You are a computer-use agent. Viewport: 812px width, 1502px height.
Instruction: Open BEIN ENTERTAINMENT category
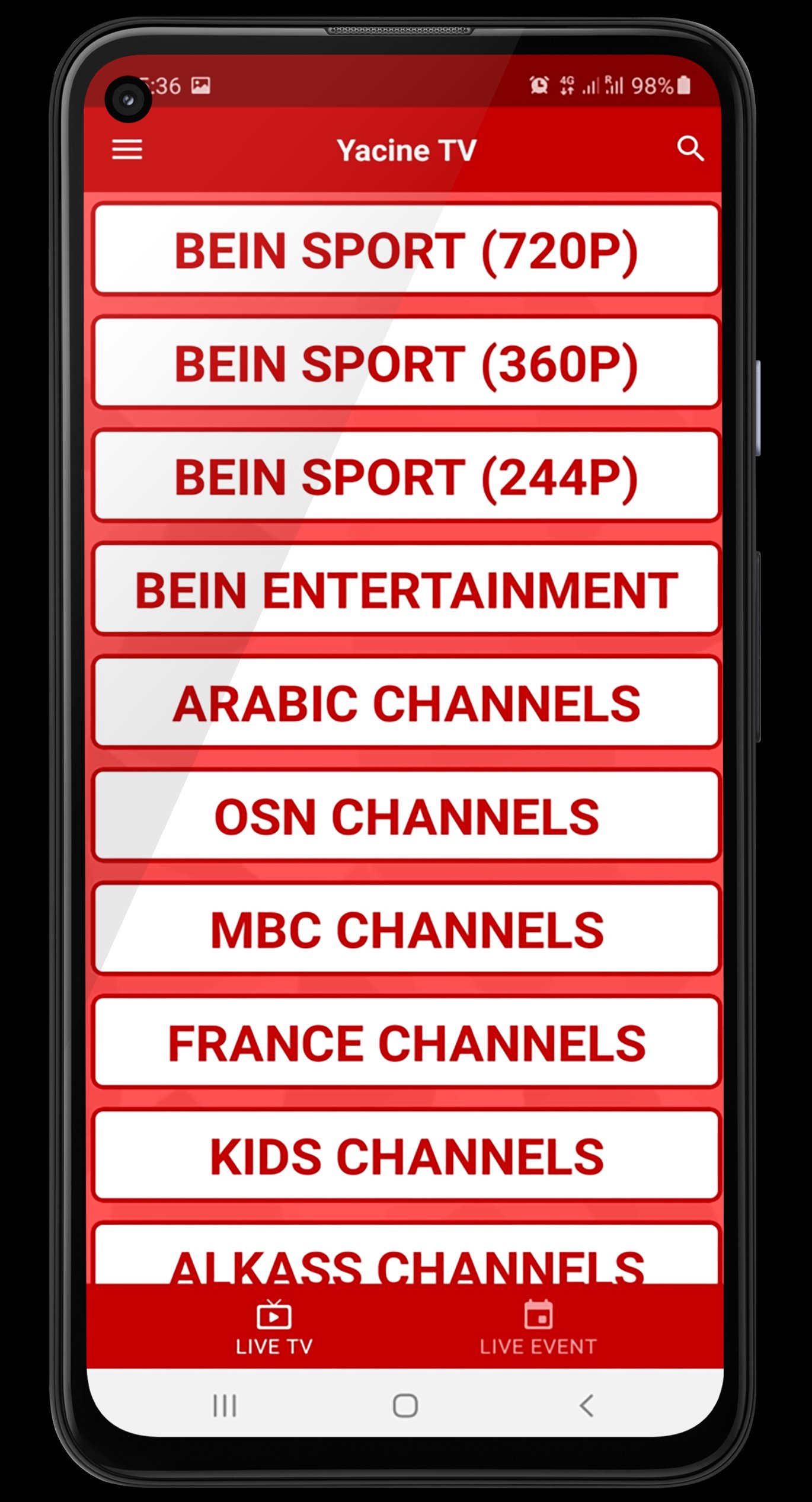click(405, 590)
